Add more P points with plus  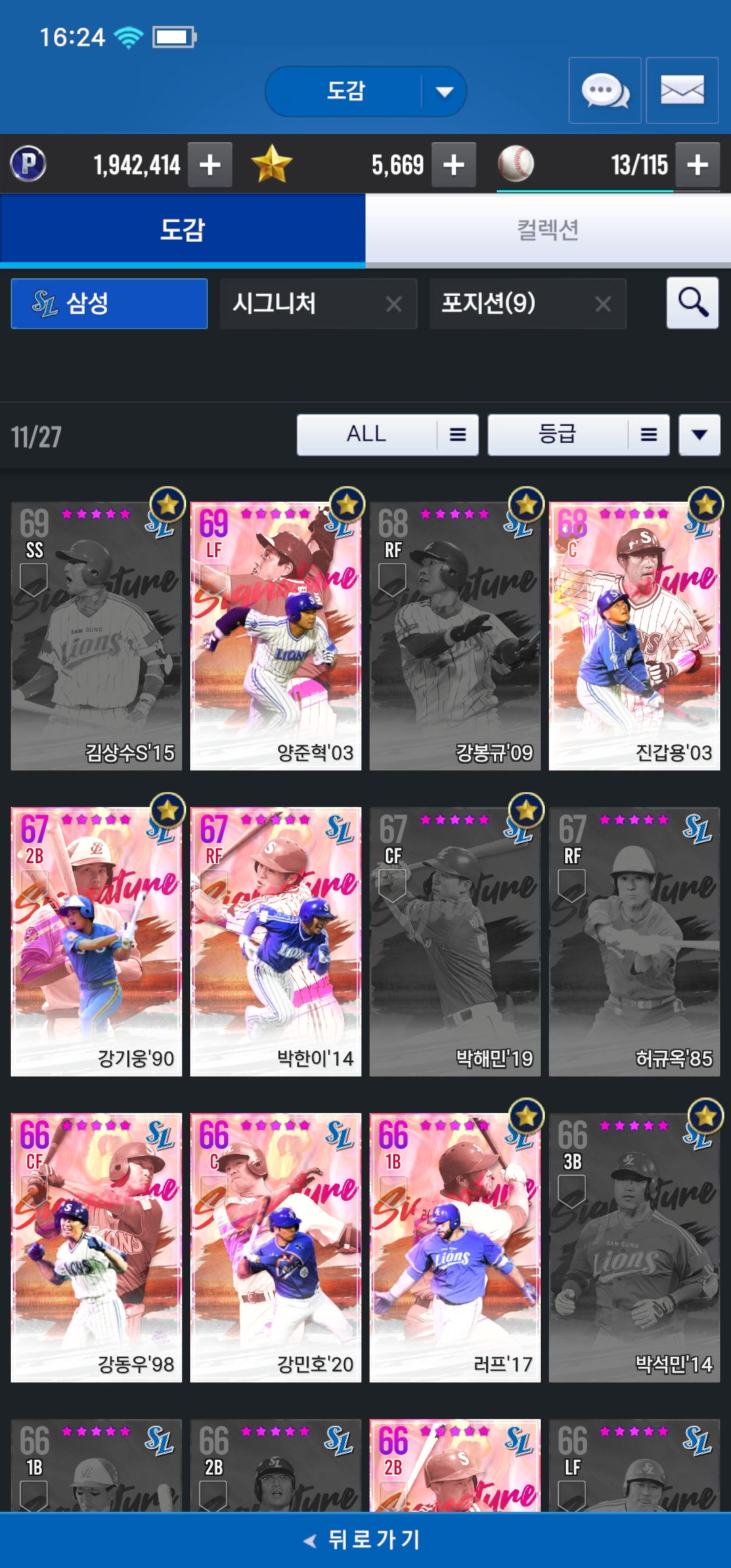210,165
